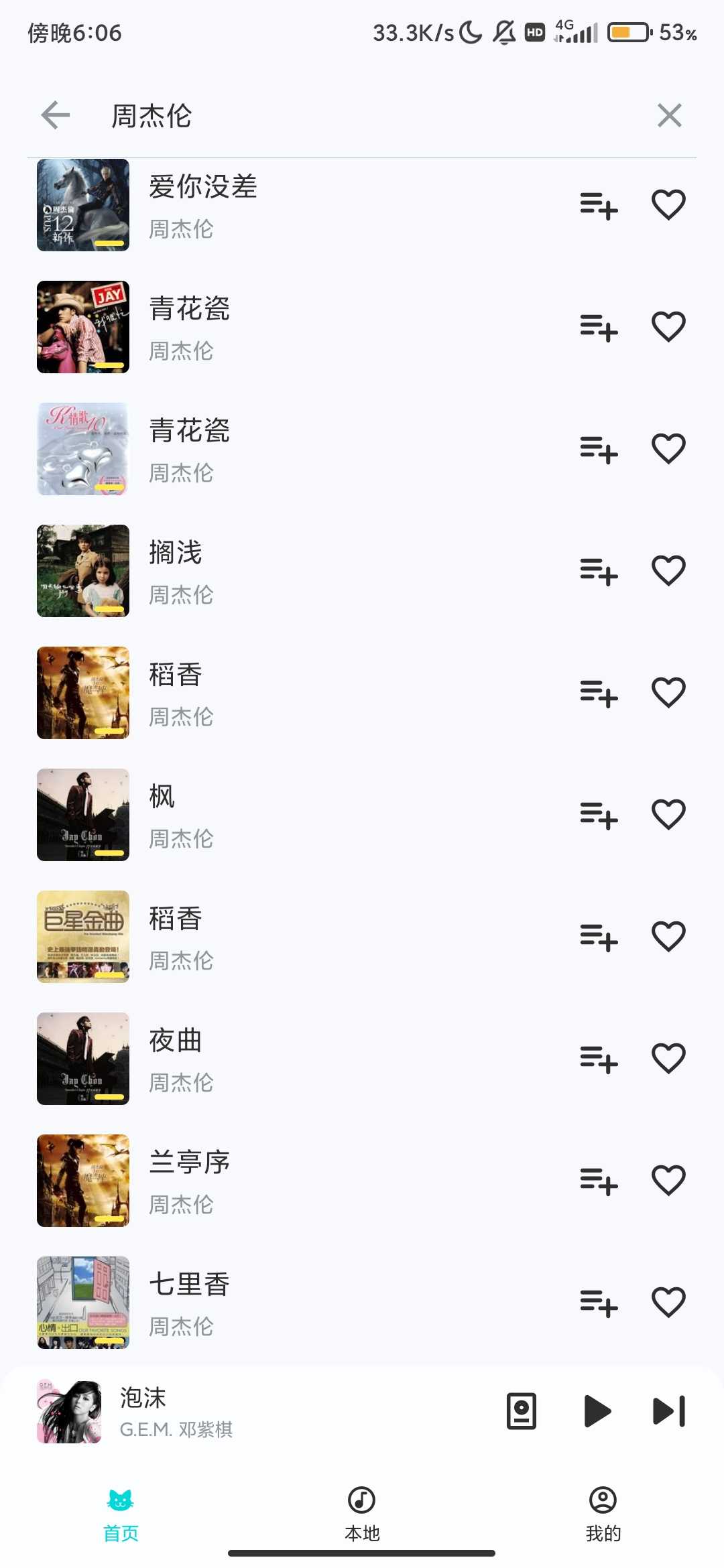The width and height of the screenshot is (724, 1568).
Task: Heart the song 兰亭序
Action: coord(668,1181)
